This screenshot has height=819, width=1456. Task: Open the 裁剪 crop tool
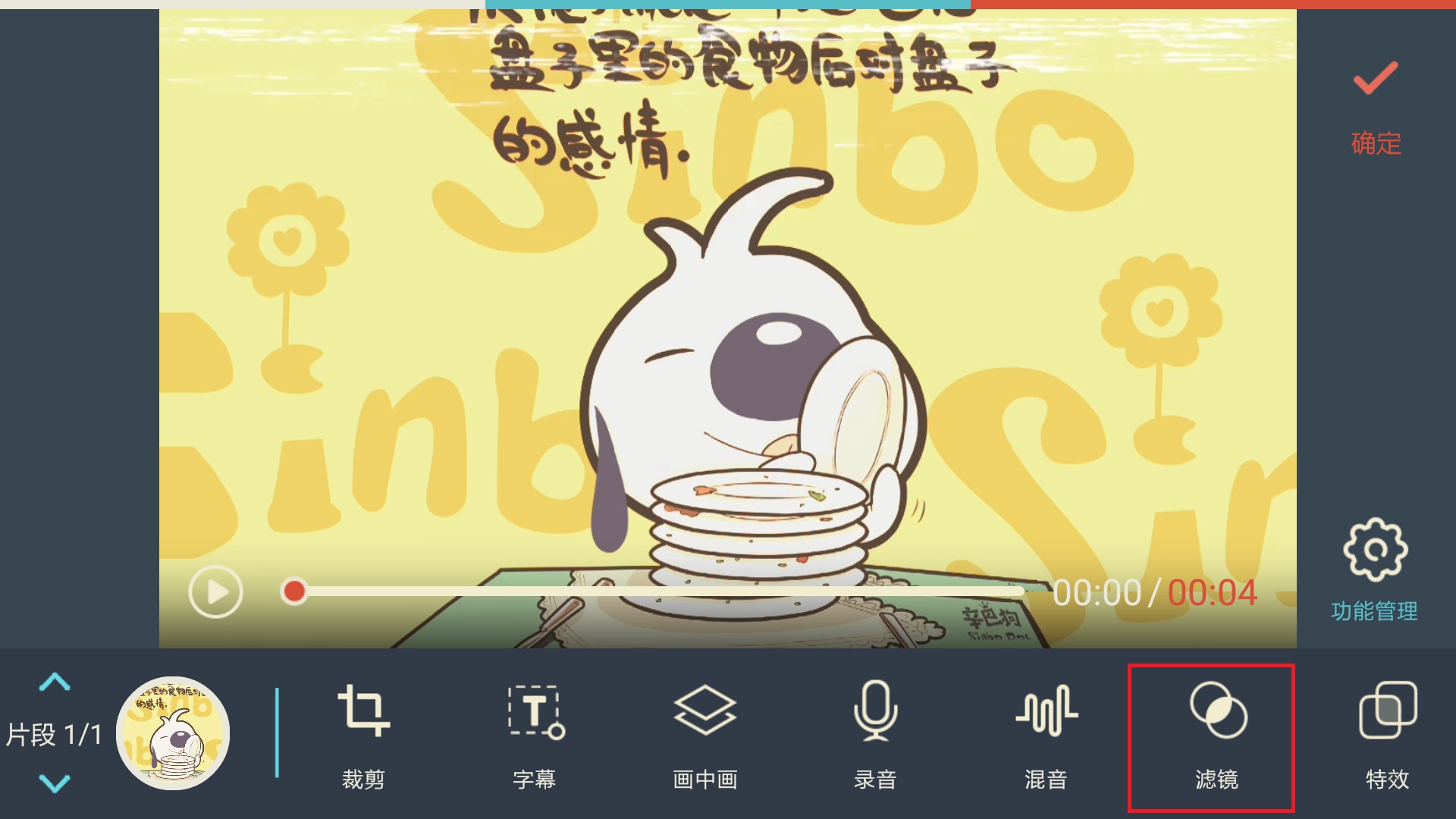[x=363, y=736]
